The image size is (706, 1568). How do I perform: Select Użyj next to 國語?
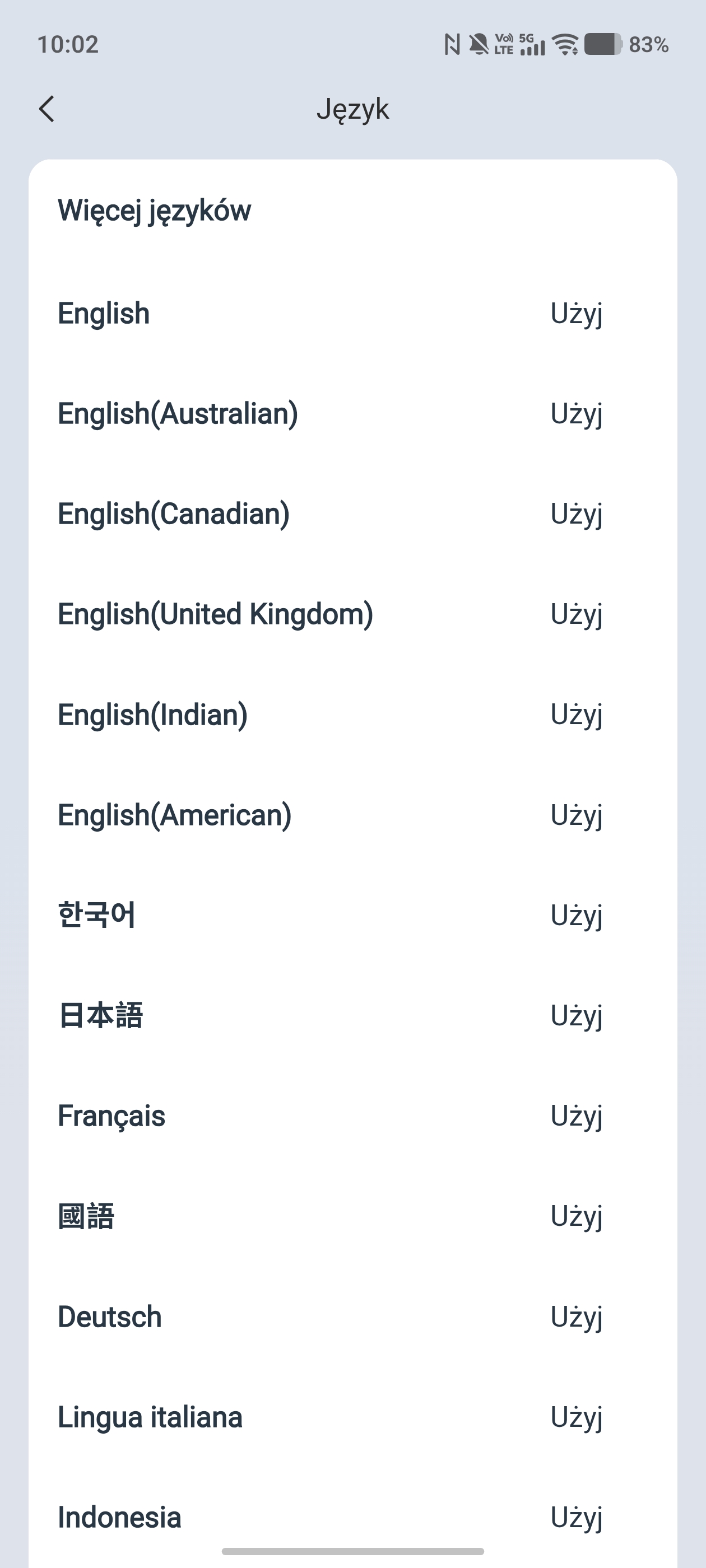(x=575, y=1217)
